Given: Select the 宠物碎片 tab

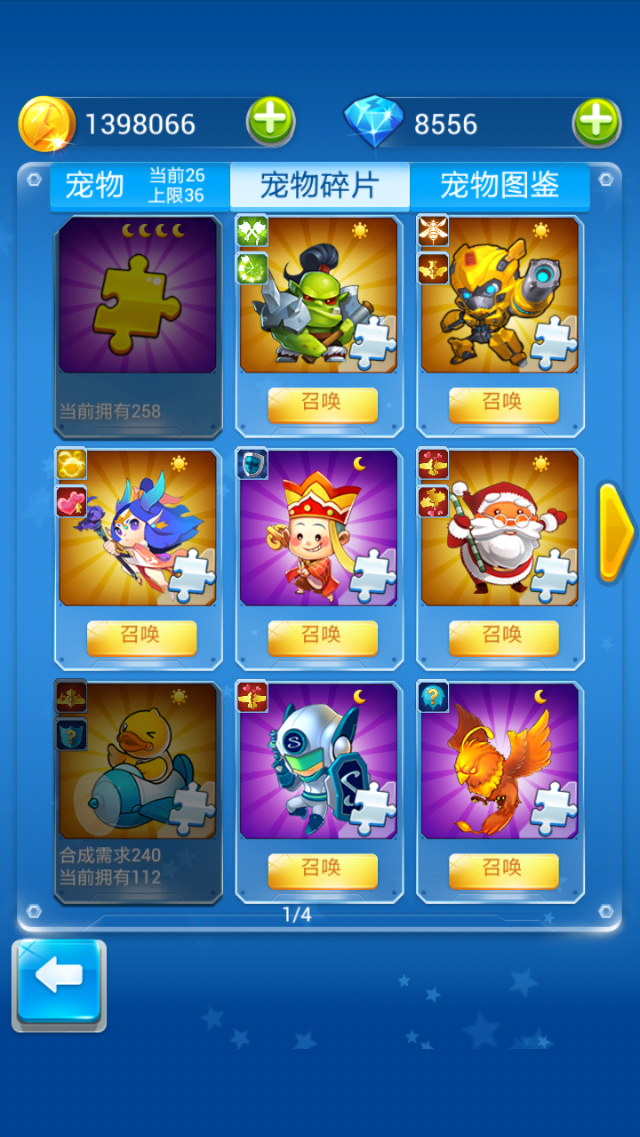Looking at the screenshot, I should (319, 185).
